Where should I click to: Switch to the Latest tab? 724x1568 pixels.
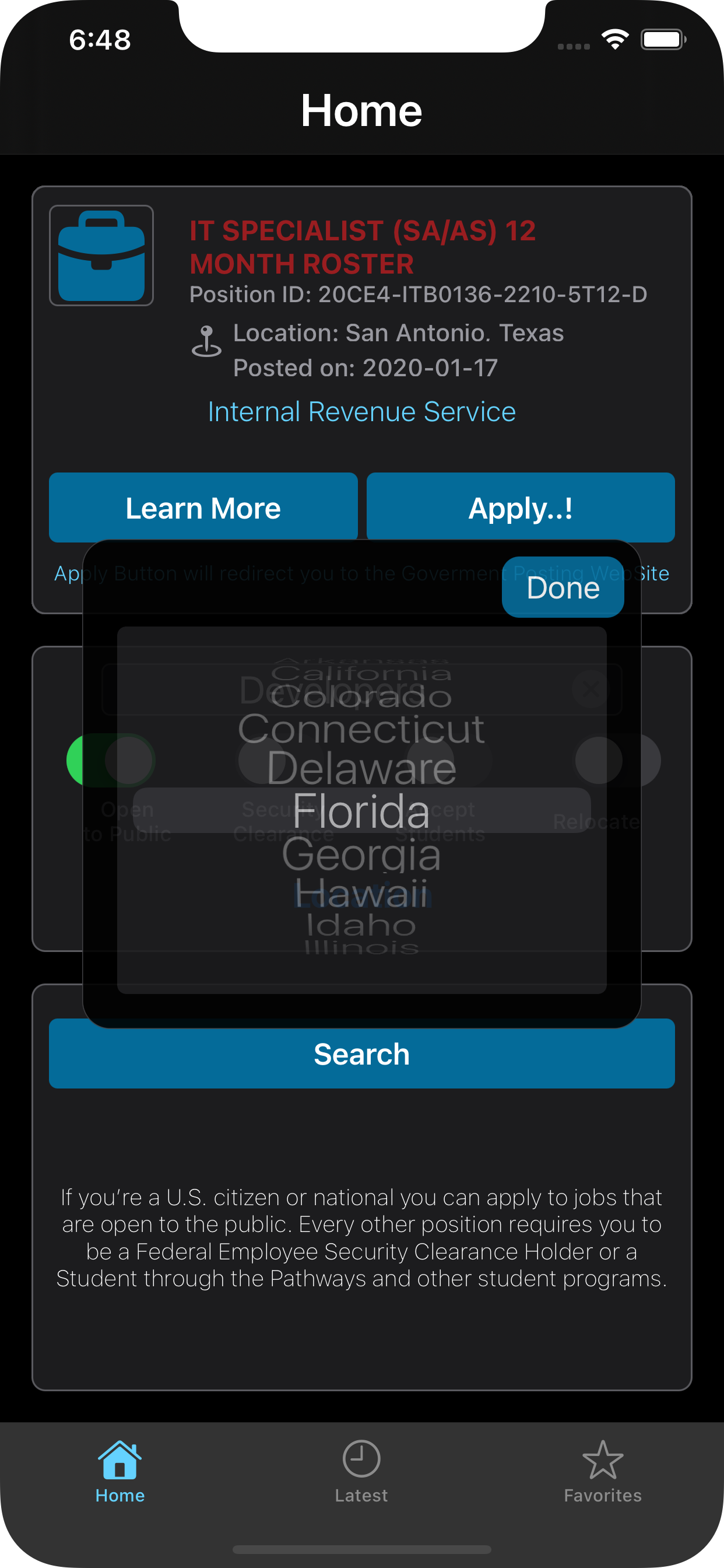click(361, 1471)
